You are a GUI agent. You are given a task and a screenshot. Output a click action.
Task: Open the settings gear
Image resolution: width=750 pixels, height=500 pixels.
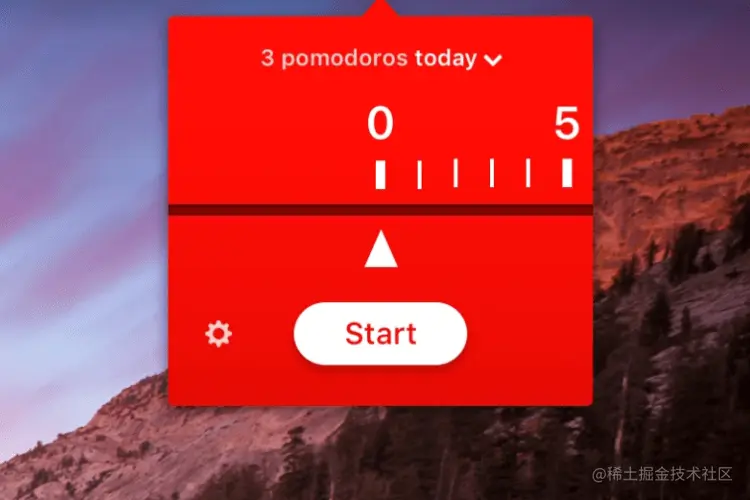(x=218, y=334)
